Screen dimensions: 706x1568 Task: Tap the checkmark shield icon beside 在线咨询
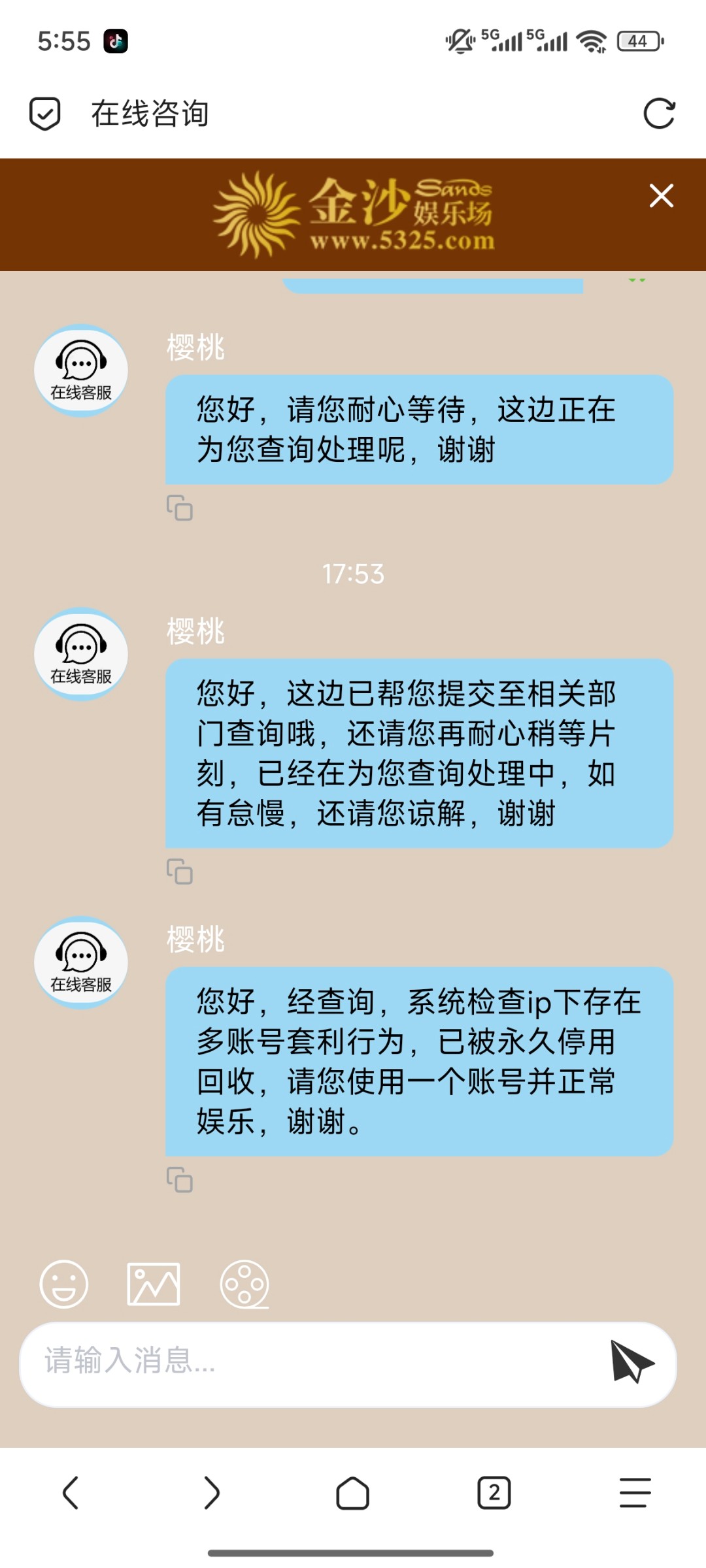pyautogui.click(x=44, y=113)
